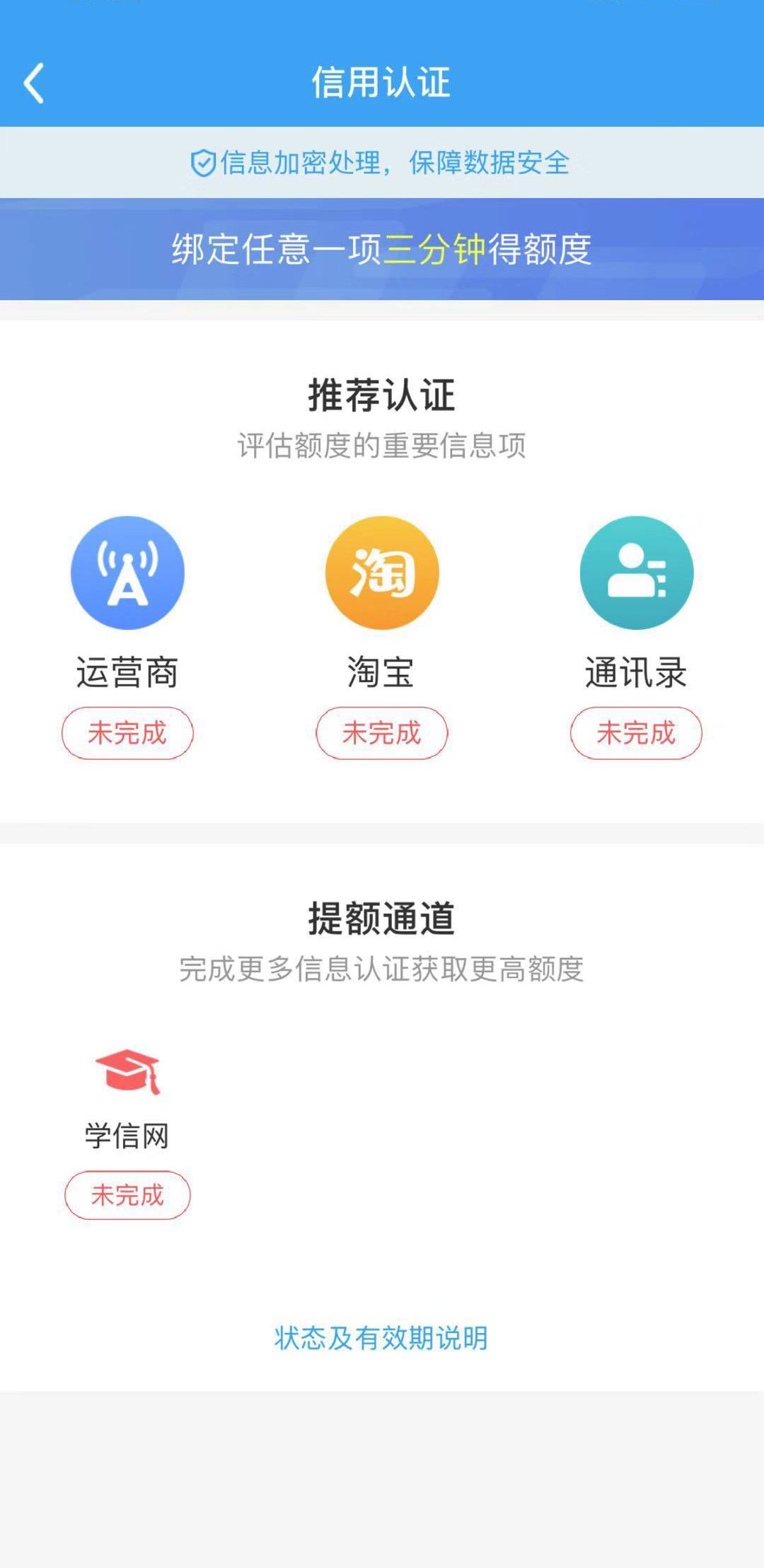Screen dimensions: 764x1568
Task: Tap 未完成 button under 运营商
Action: 127,733
